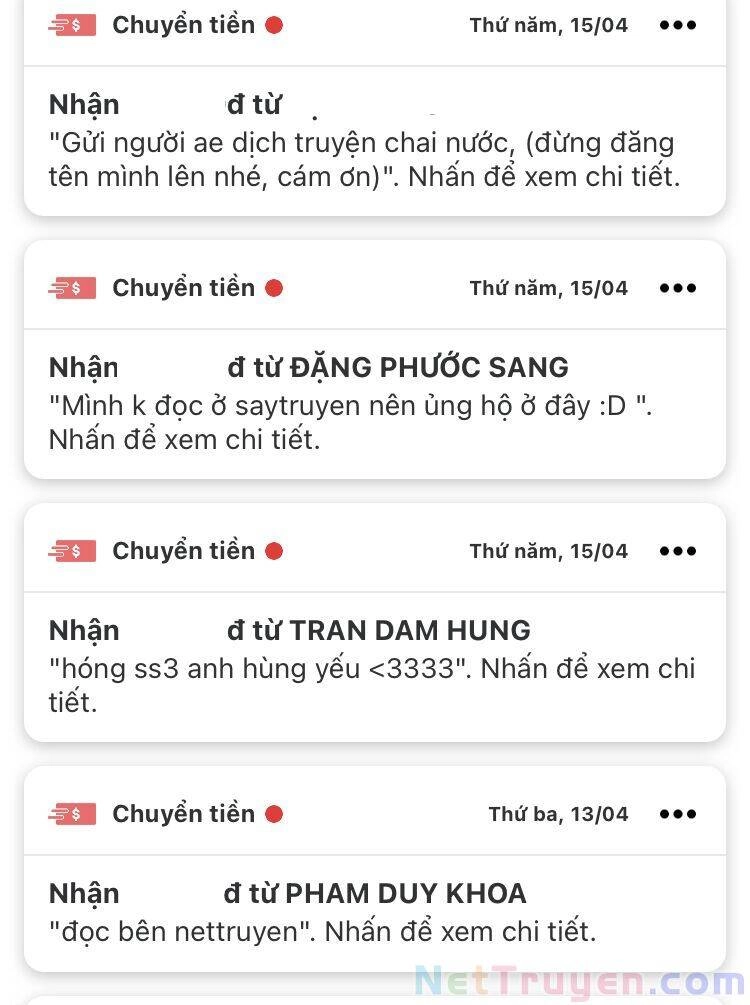Expand options for PHAM DUY KHOA notification
The height and width of the screenshot is (1005, 750).
678,813
